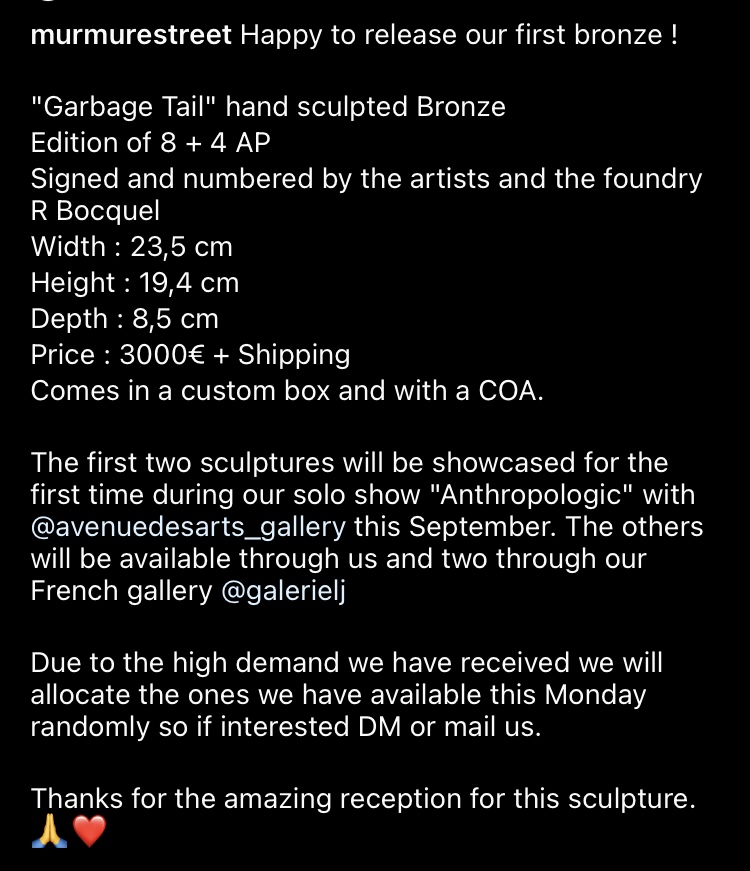Open the @avenuedesarts_gallery mention
Image resolution: width=750 pixels, height=871 pixels.
188,527
